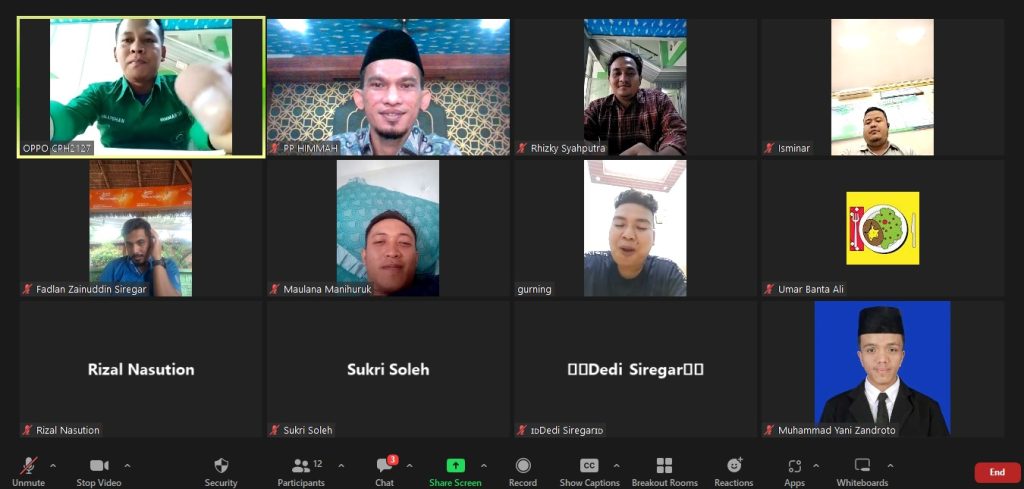Open the Apps menu
Screen dimensions: 1024x489
[x=794, y=470]
